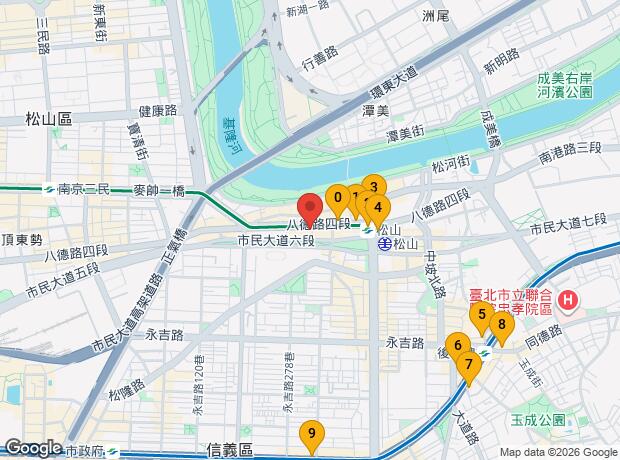620x460 pixels.
Task: Select the yellow marker numbered 0
Action: 338,198
